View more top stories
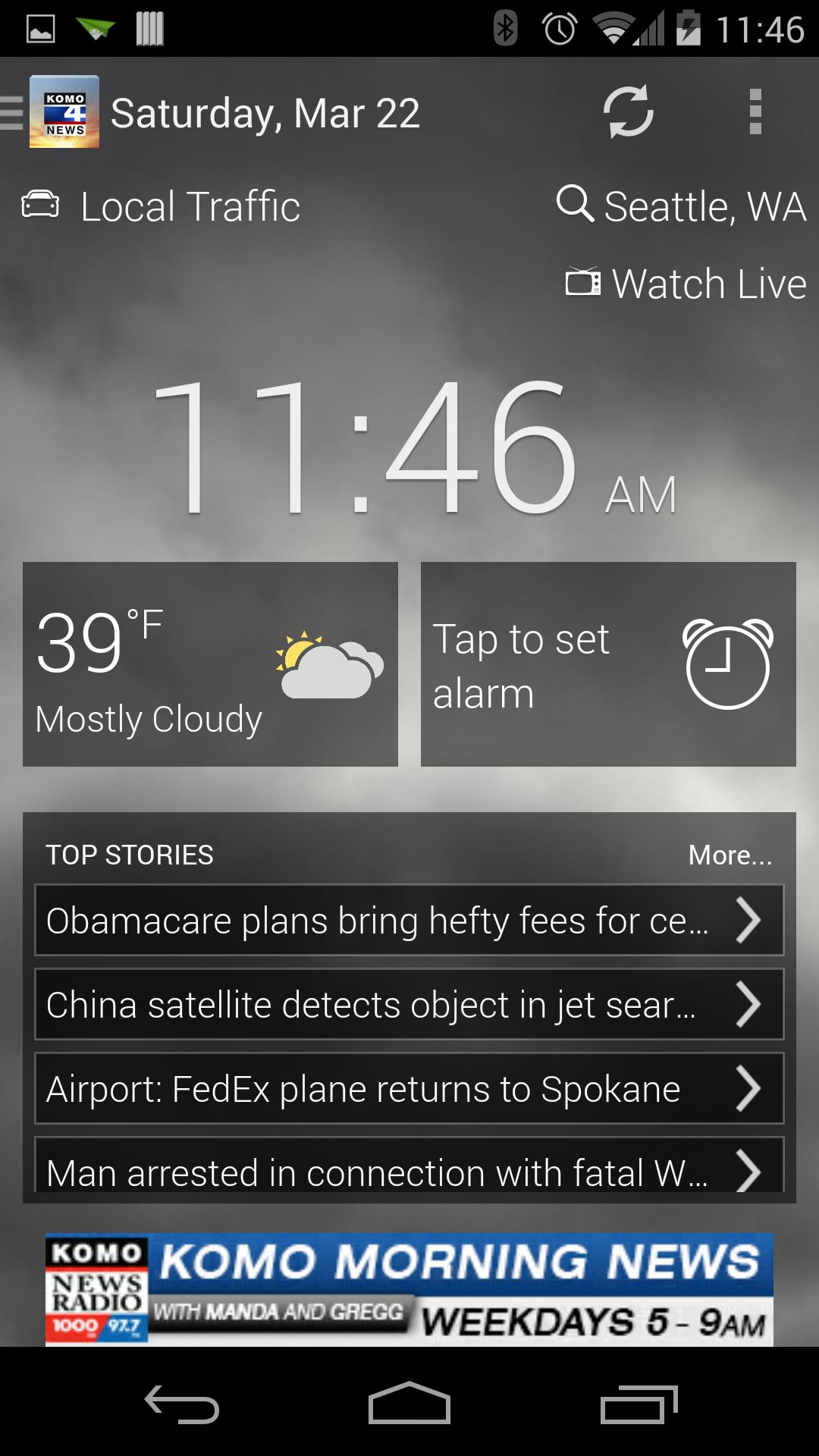The height and width of the screenshot is (1456, 819). click(x=730, y=855)
